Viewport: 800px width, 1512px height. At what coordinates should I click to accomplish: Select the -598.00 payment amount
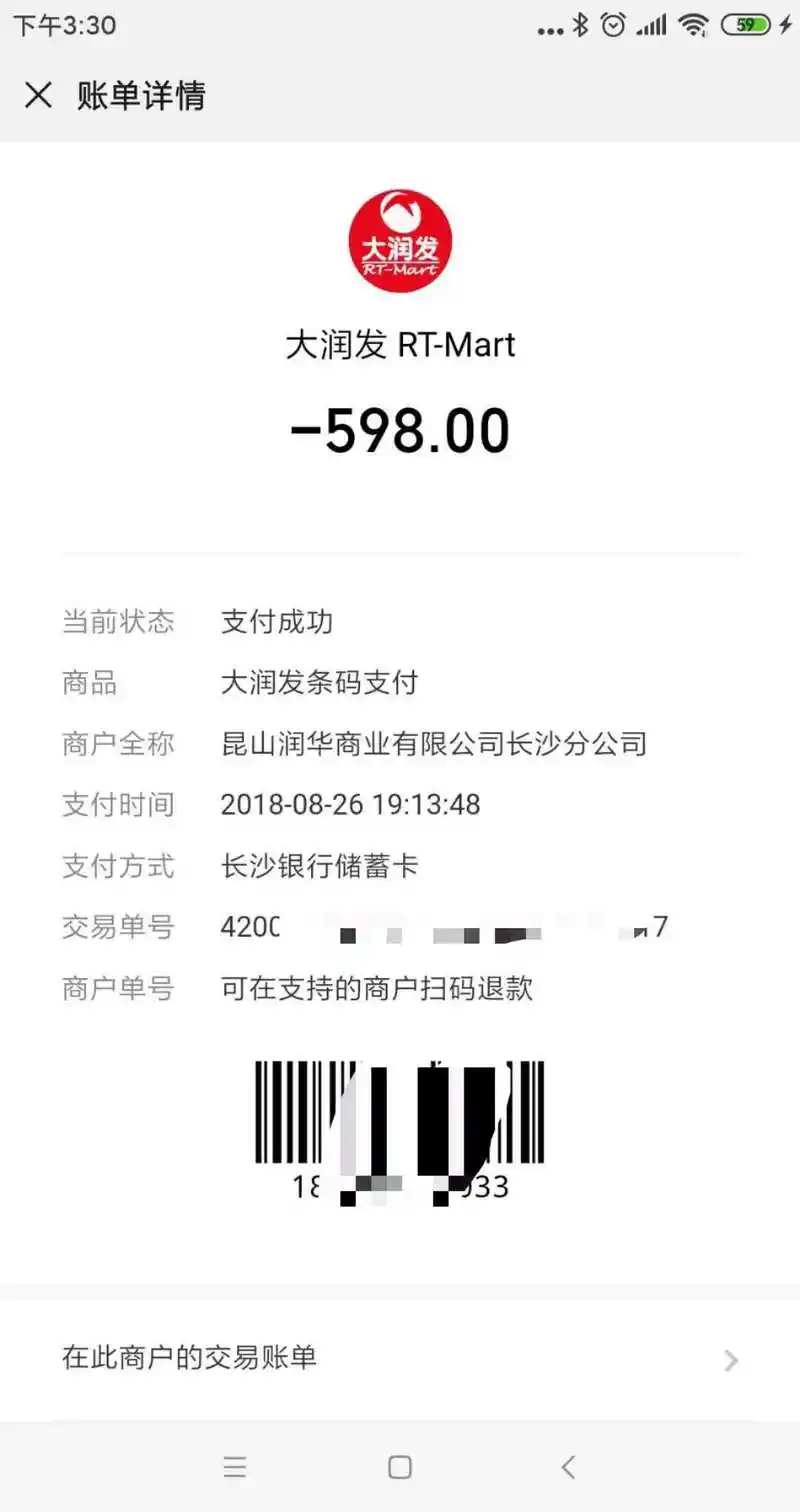[400, 429]
